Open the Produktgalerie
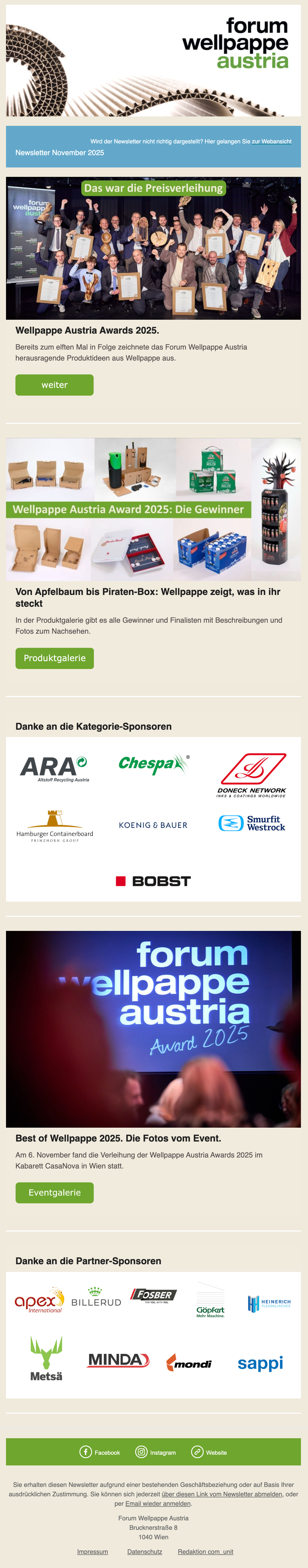This screenshot has height=1568, width=308. click(54, 658)
